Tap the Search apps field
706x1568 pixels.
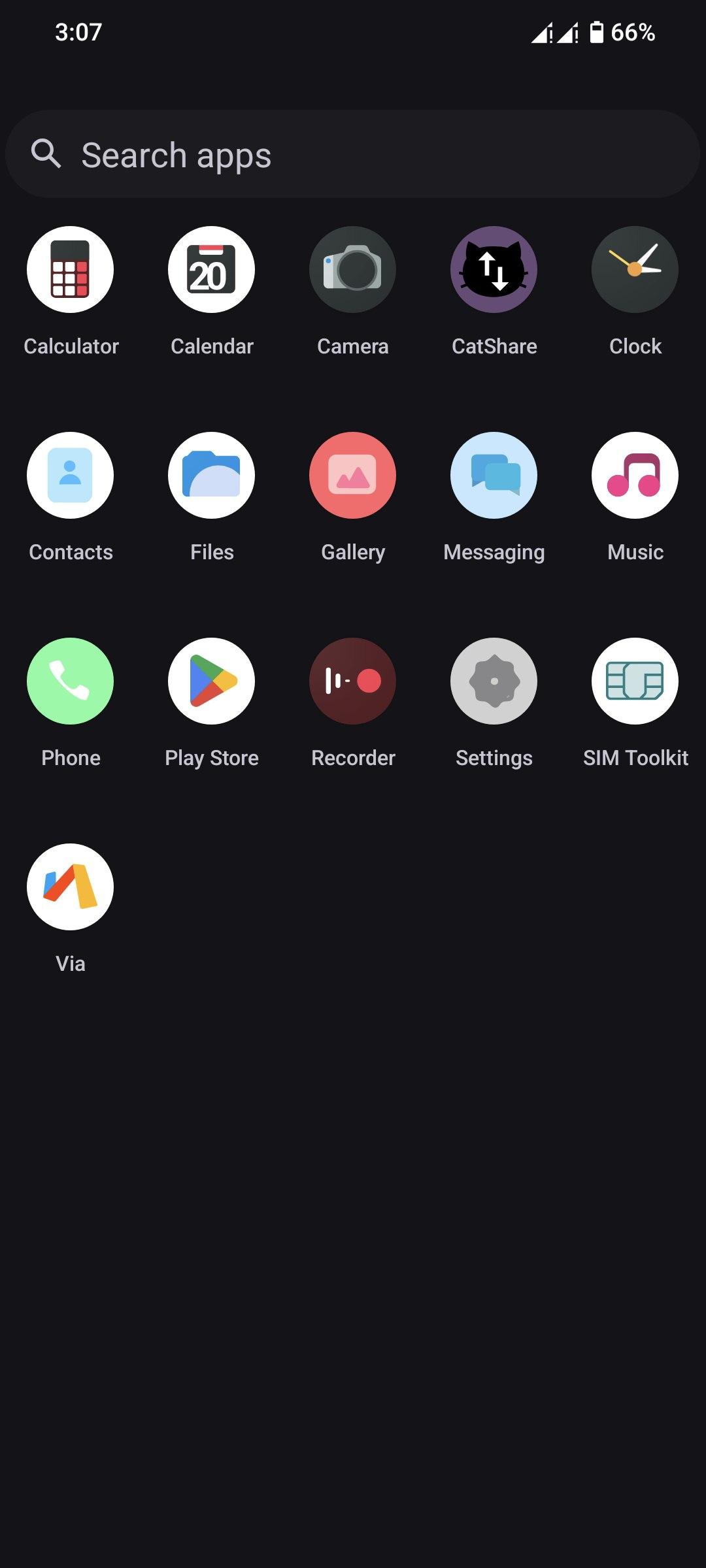click(353, 155)
